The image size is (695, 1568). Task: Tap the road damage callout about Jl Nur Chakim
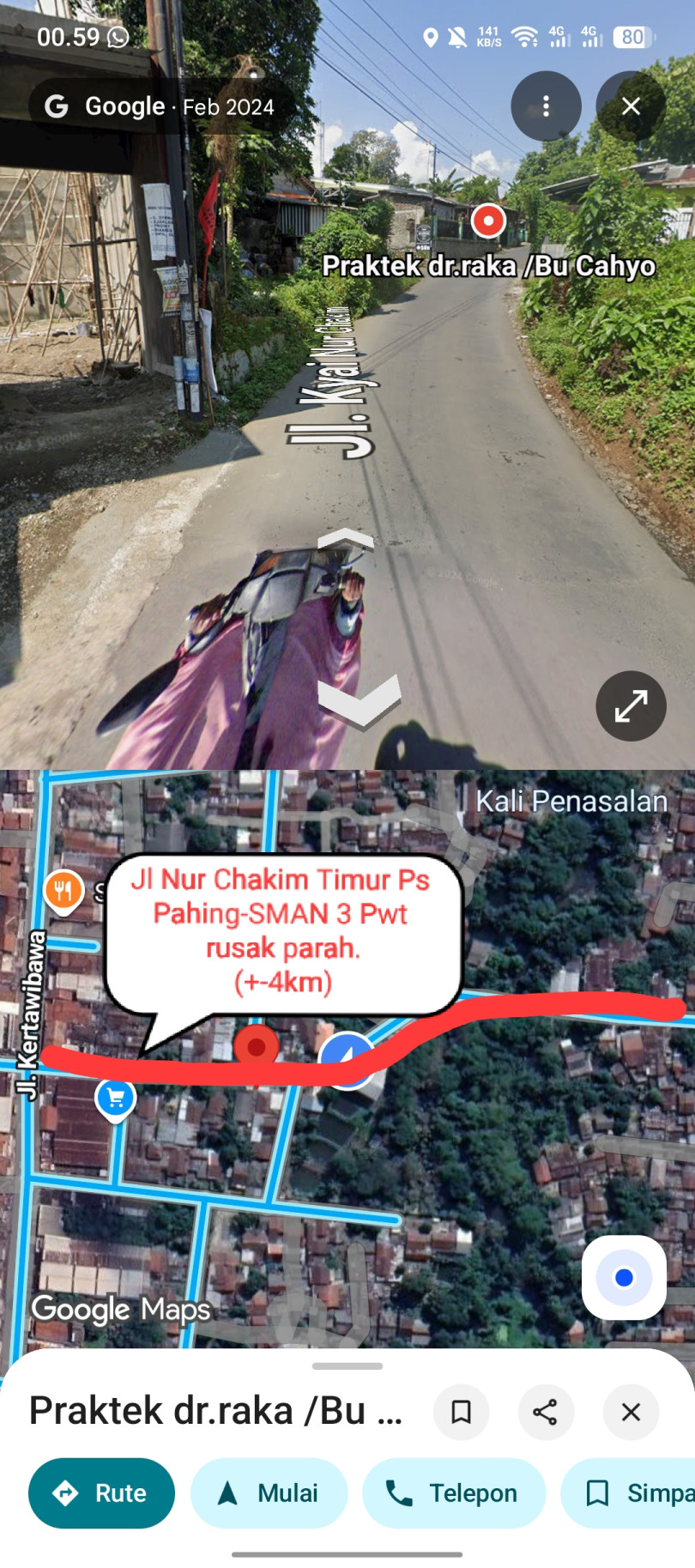pos(283,931)
